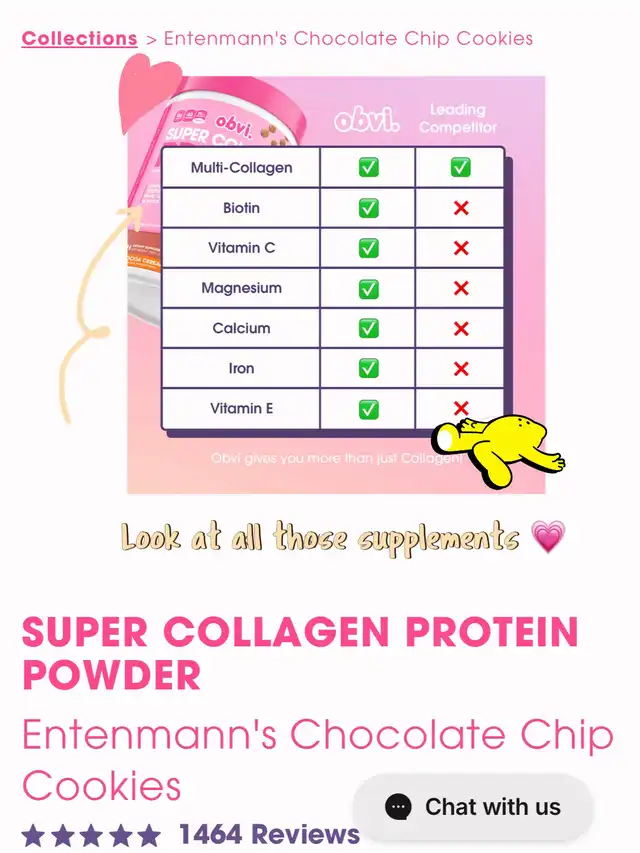Start a chat with Chat with us
Image resolution: width=640 pixels, height=853 pixels.
pyautogui.click(x=473, y=806)
